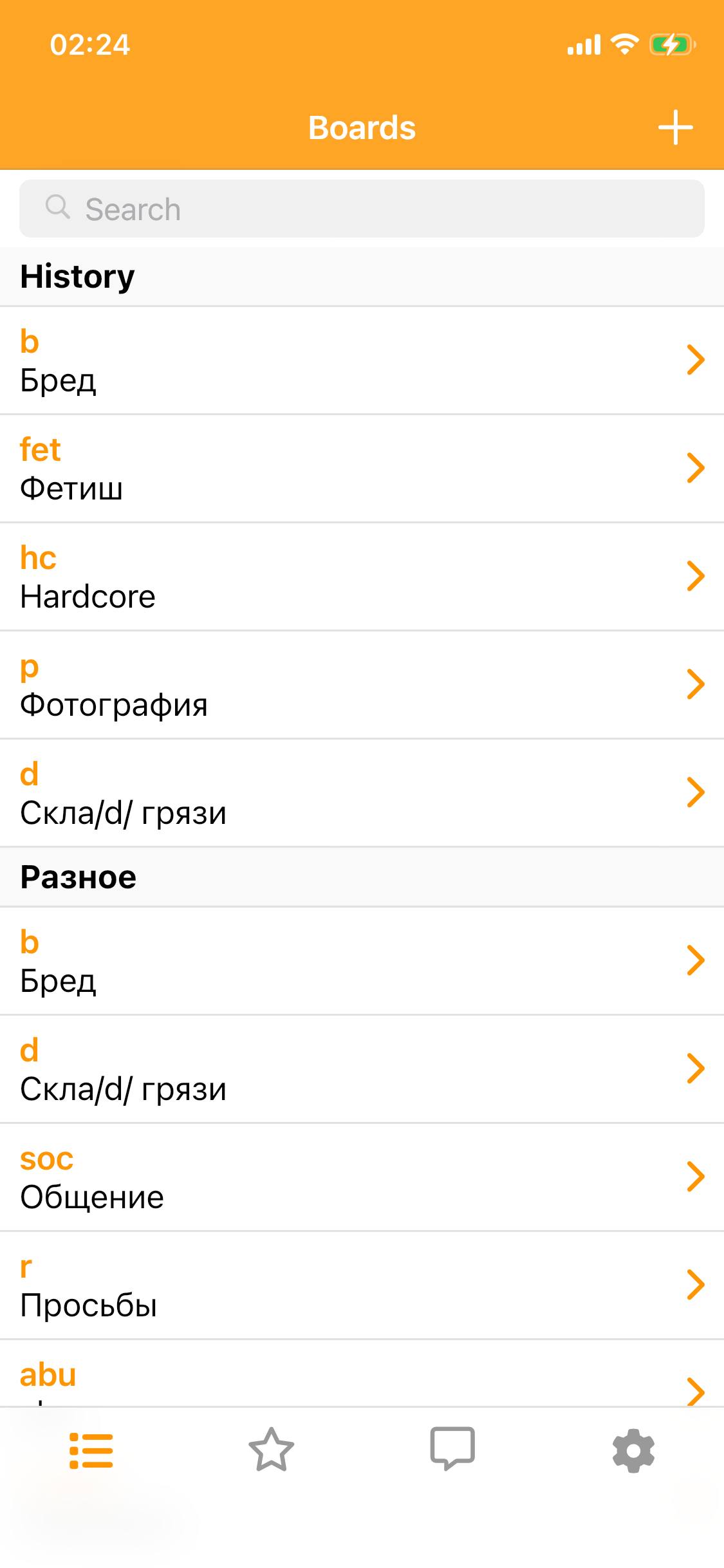Switch to the messages bubble tab
Image resolution: width=724 pixels, height=1568 pixels.
click(x=452, y=1450)
